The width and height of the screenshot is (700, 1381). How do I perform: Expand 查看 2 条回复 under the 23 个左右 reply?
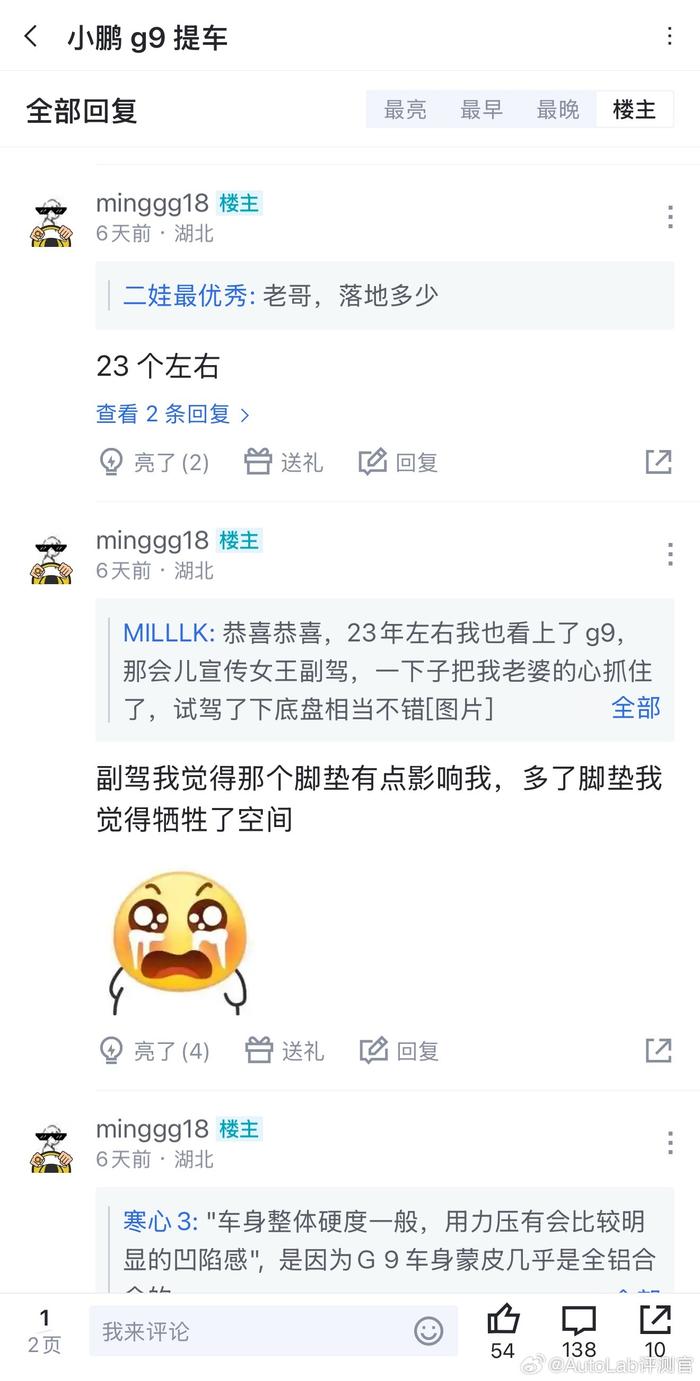pos(172,414)
